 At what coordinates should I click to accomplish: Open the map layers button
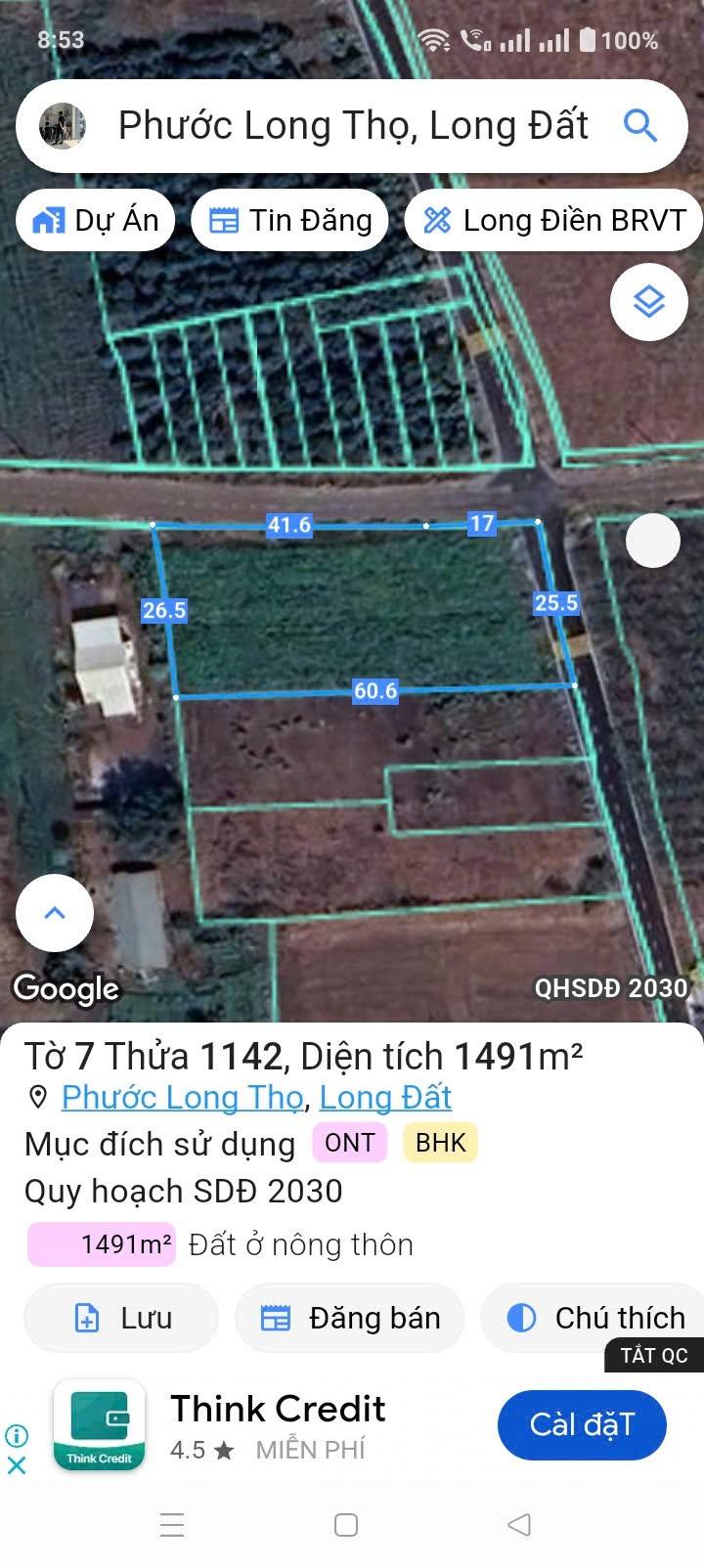click(x=649, y=302)
